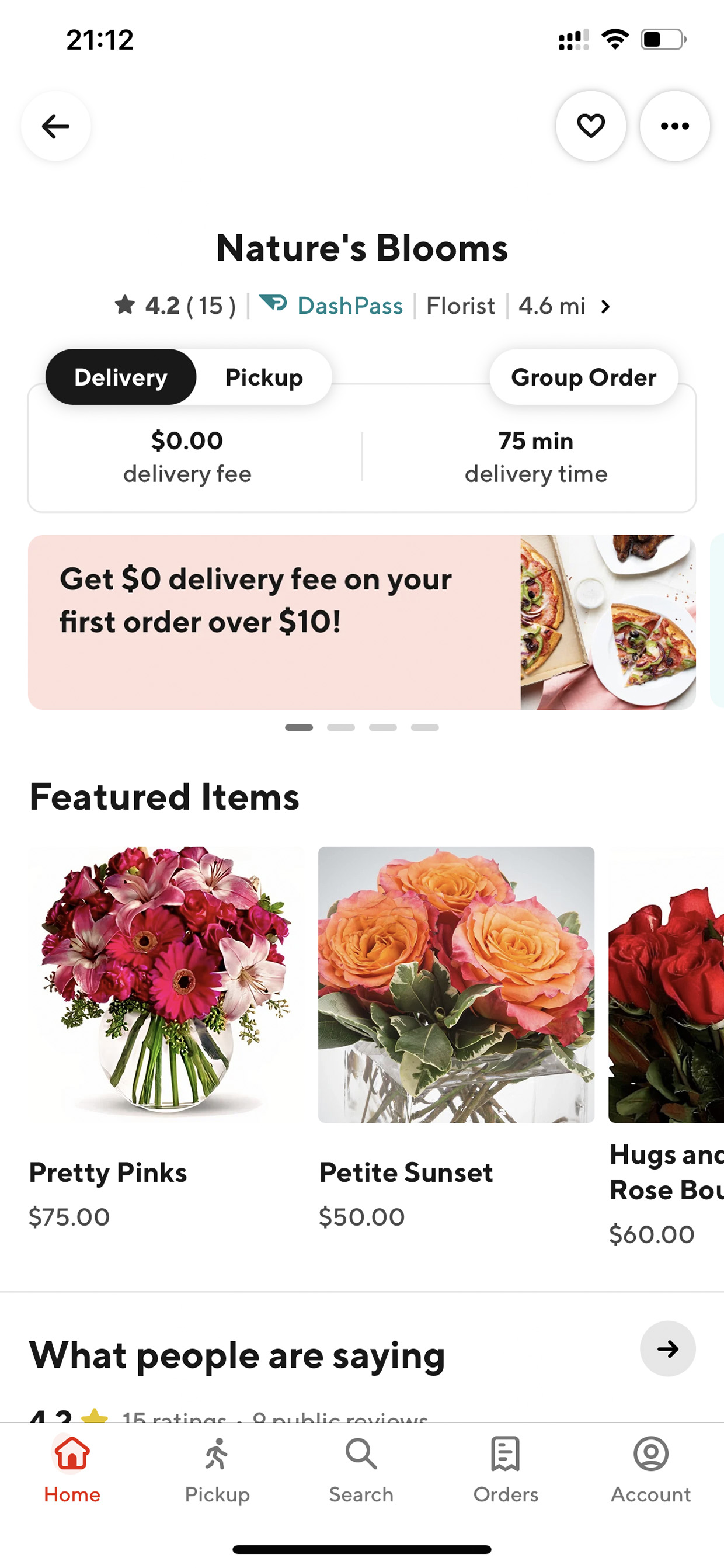The width and height of the screenshot is (724, 1568).
Task: Open the three-dot more options menu
Action: tap(674, 126)
